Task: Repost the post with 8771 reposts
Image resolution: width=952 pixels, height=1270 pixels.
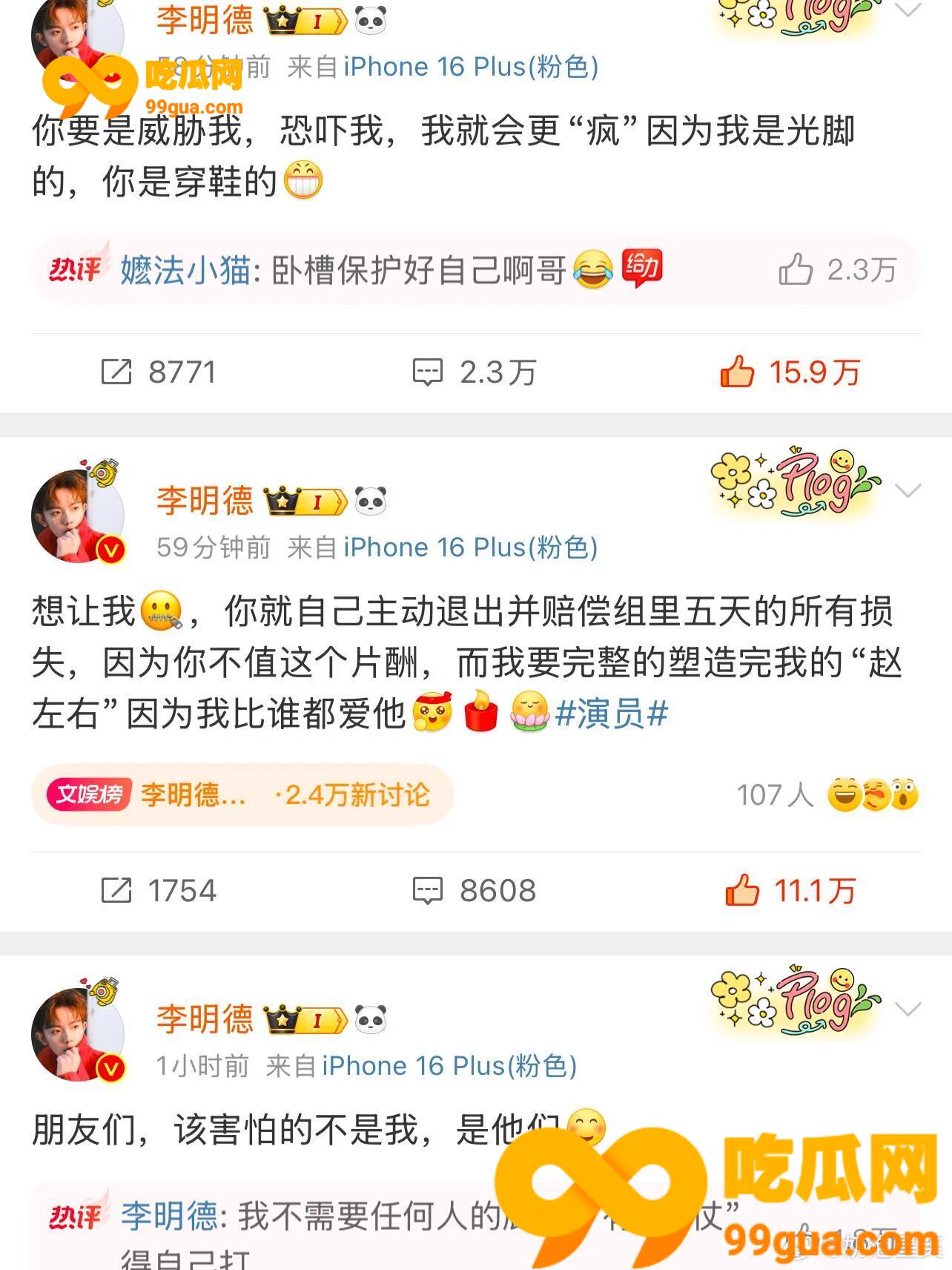Action: click(158, 372)
